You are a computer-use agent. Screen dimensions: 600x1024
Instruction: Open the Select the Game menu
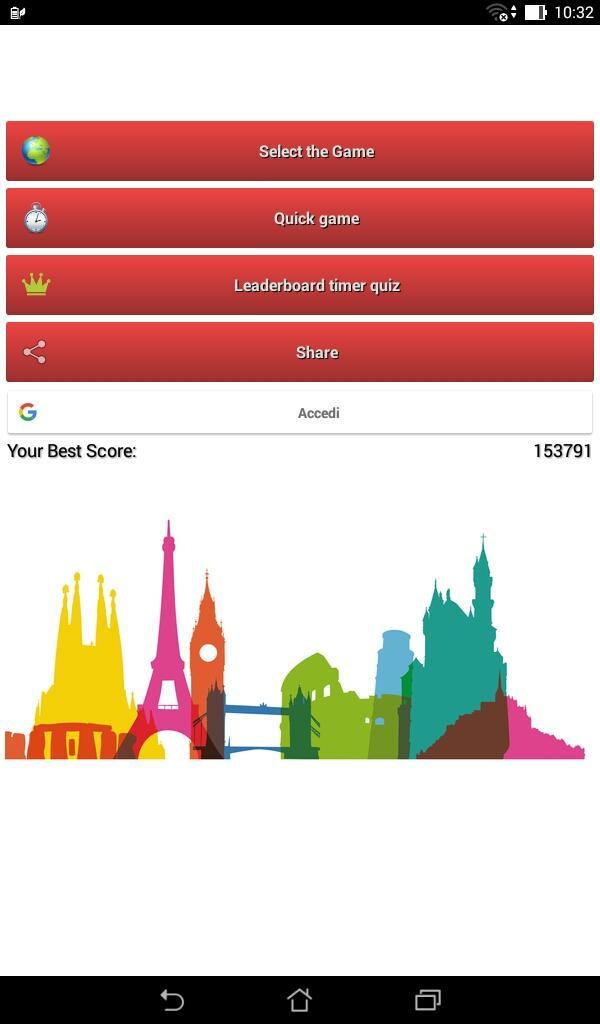pos(300,151)
